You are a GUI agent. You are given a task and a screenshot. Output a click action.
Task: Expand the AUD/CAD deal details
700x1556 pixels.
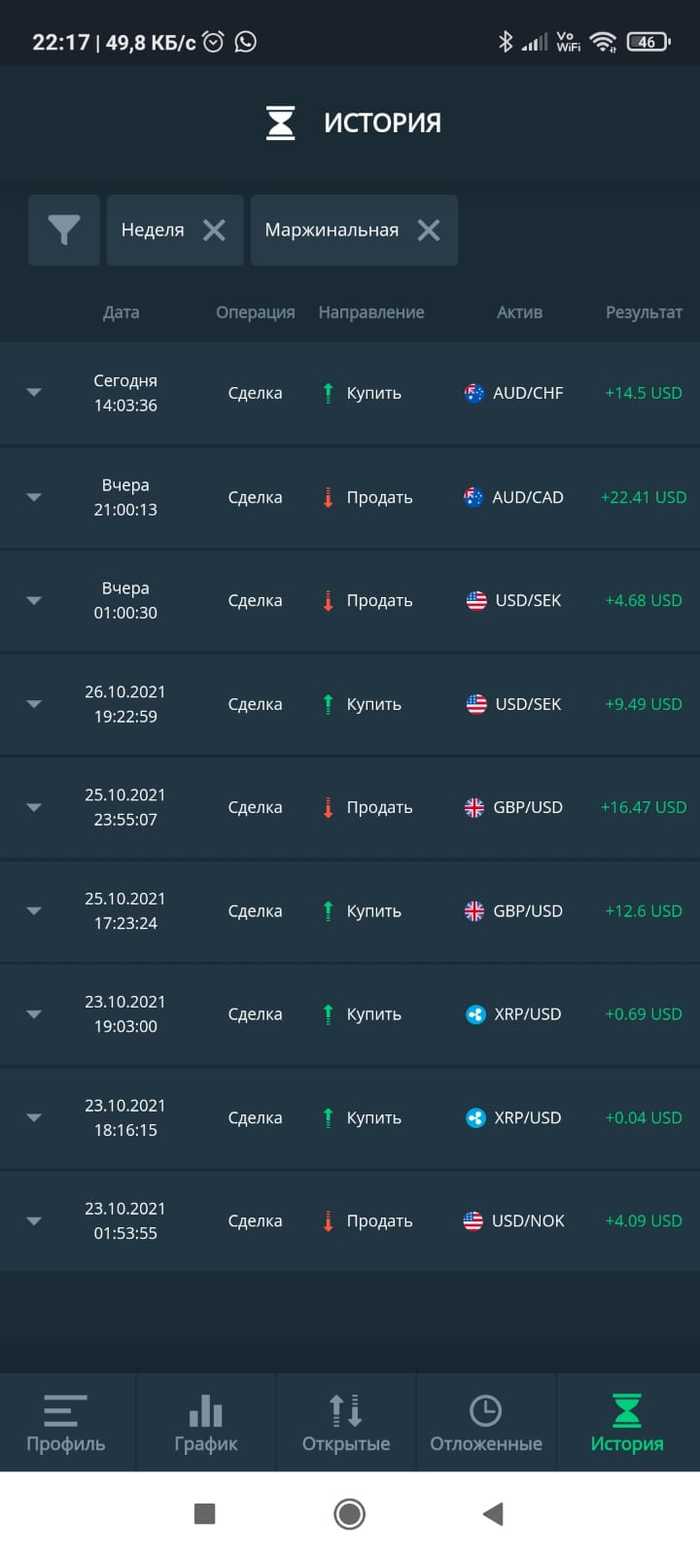click(x=34, y=497)
